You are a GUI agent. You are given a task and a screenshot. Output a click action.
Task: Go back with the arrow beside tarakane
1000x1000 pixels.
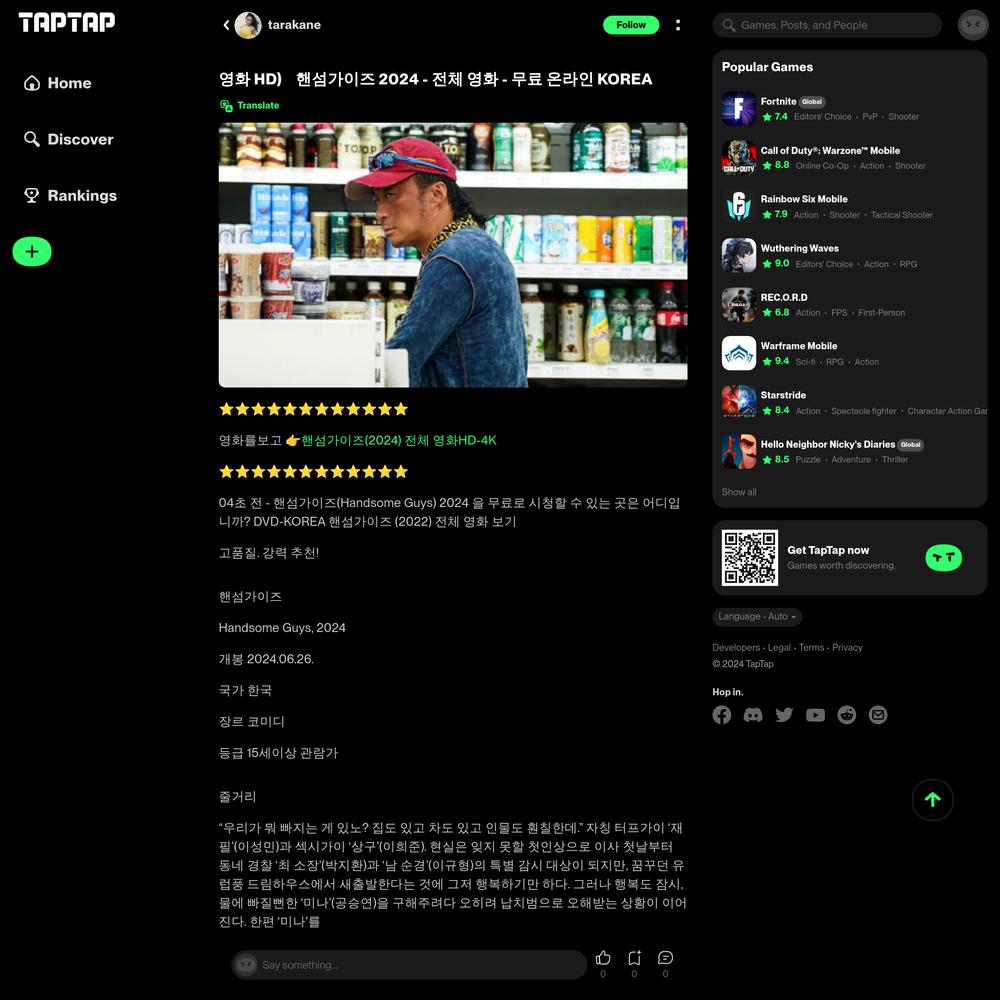[226, 25]
